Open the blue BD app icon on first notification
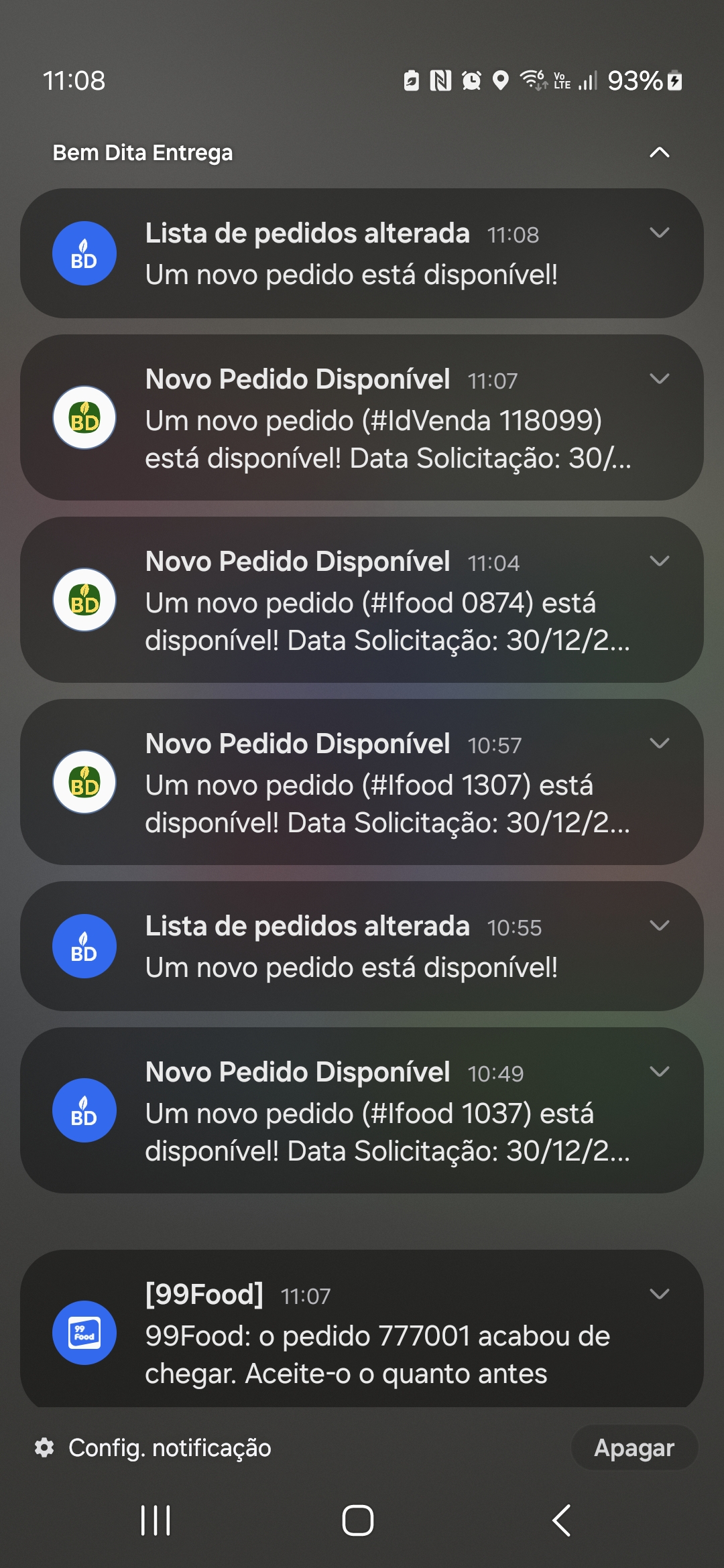 84,253
